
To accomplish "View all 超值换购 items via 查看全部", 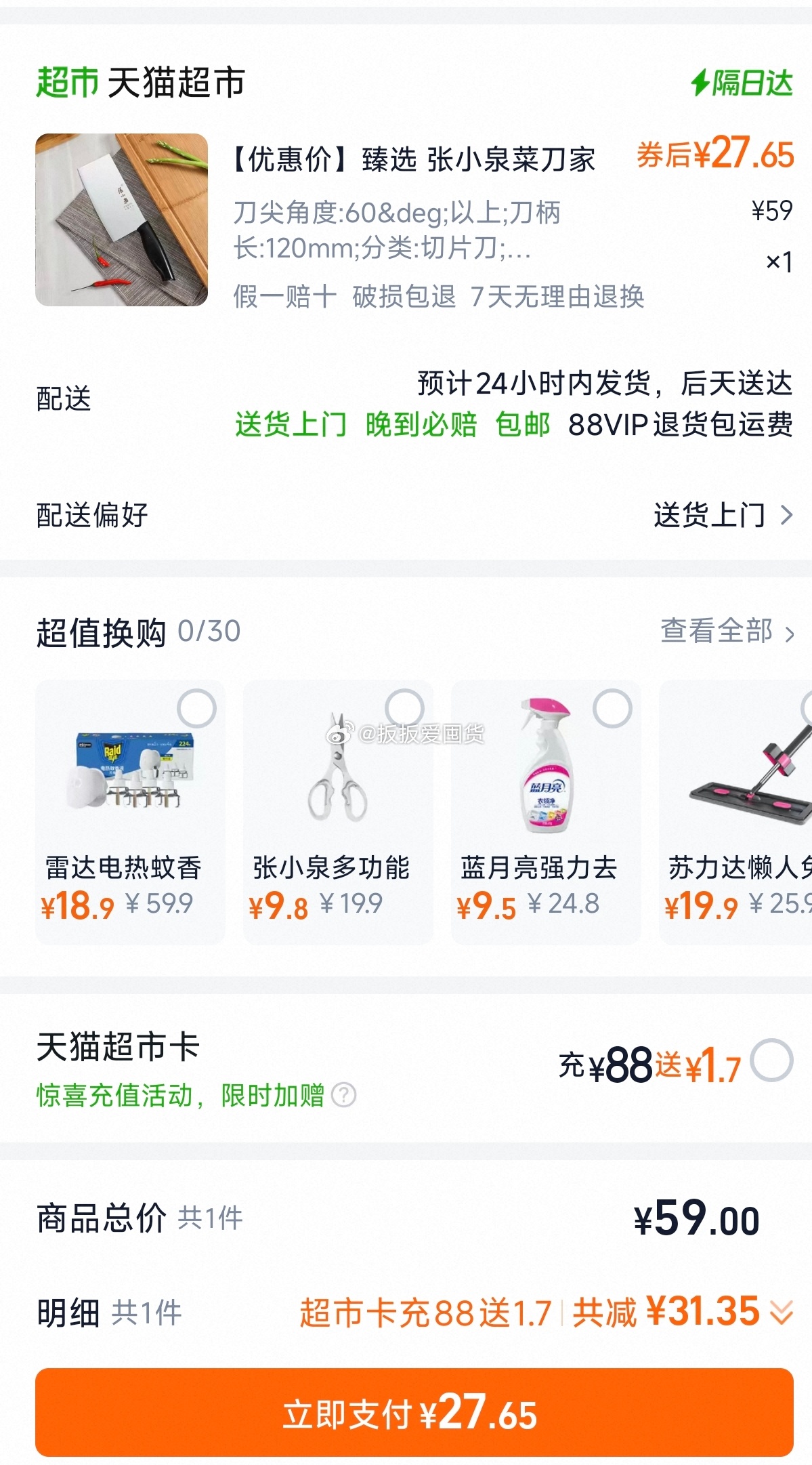I will point(727,632).
